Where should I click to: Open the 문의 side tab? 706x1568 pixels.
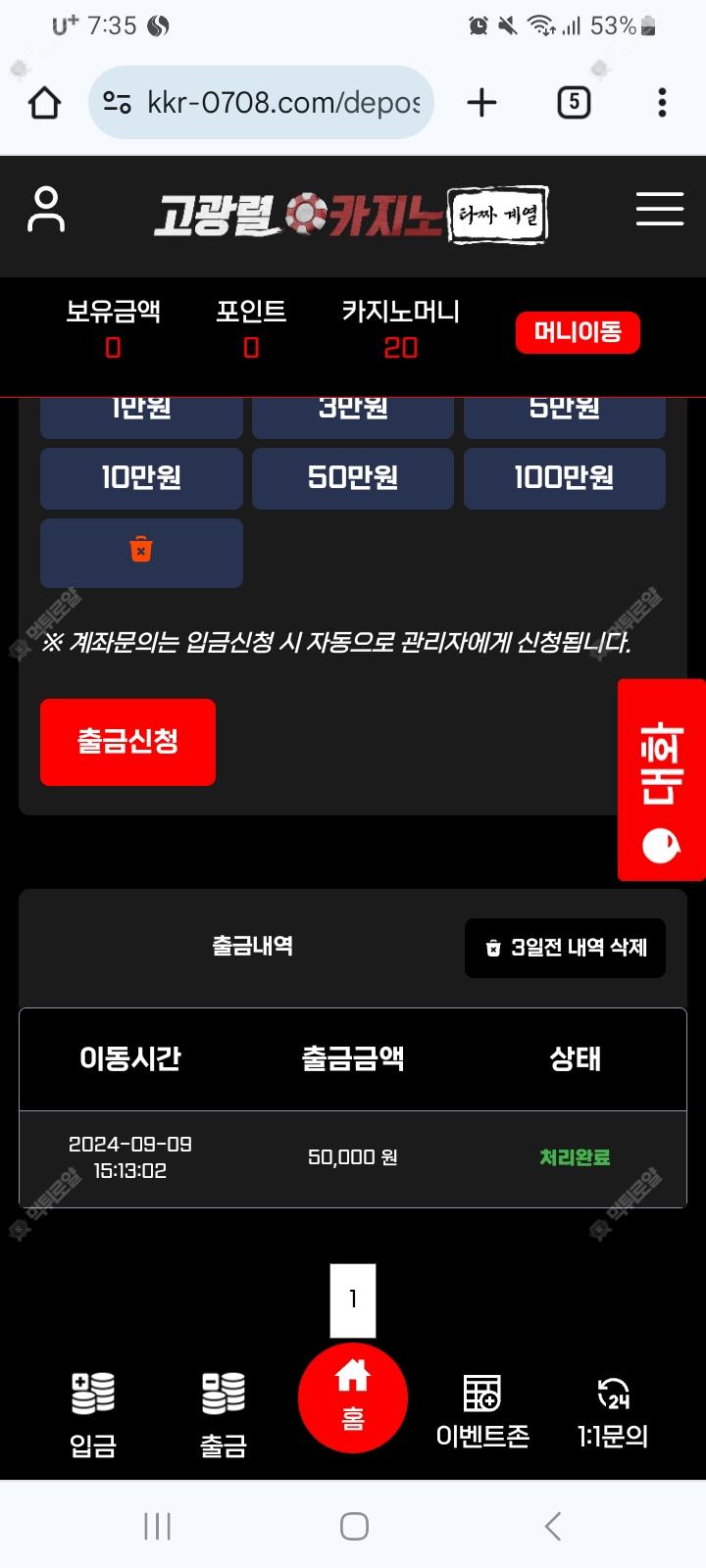click(662, 779)
